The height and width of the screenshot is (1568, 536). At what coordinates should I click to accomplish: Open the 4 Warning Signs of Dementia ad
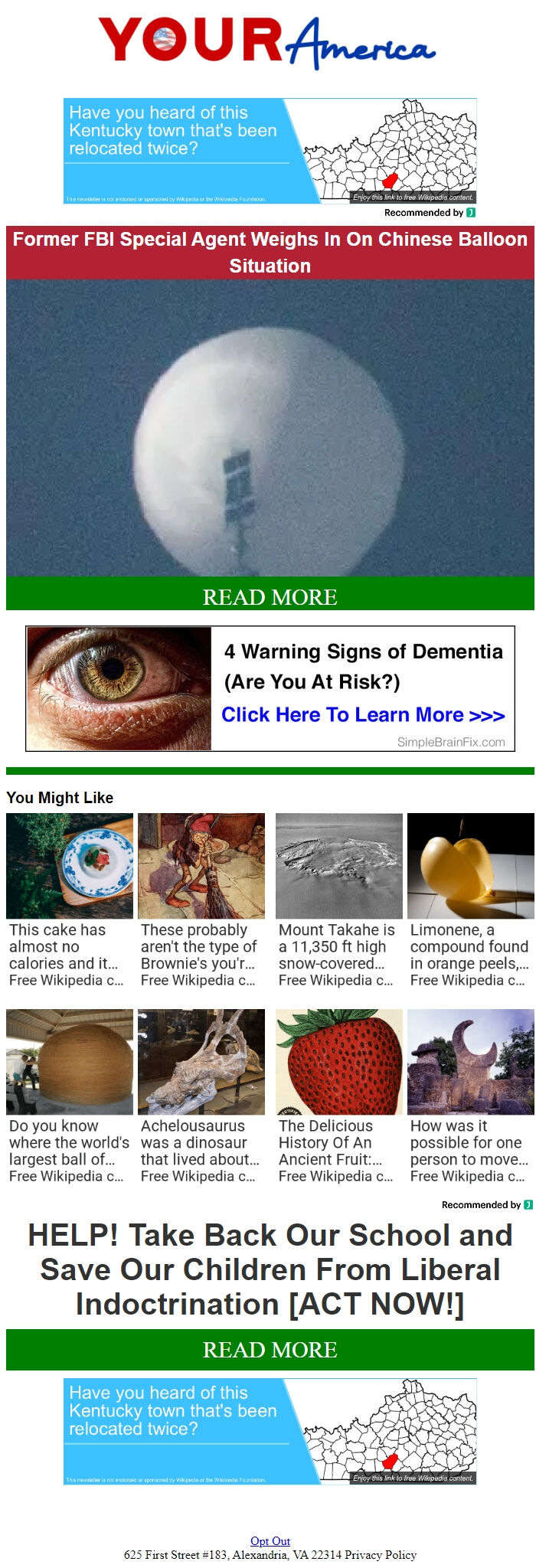[x=270, y=688]
